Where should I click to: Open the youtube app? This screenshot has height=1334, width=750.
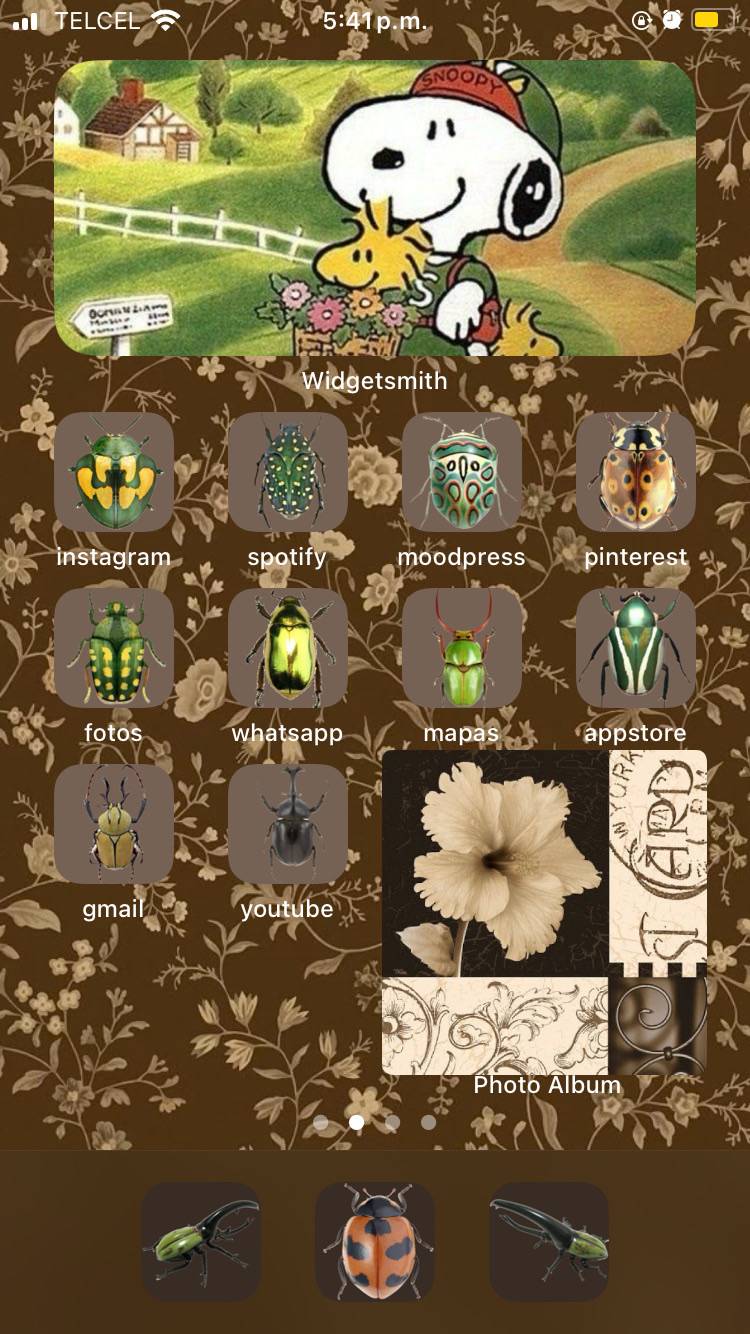288,824
